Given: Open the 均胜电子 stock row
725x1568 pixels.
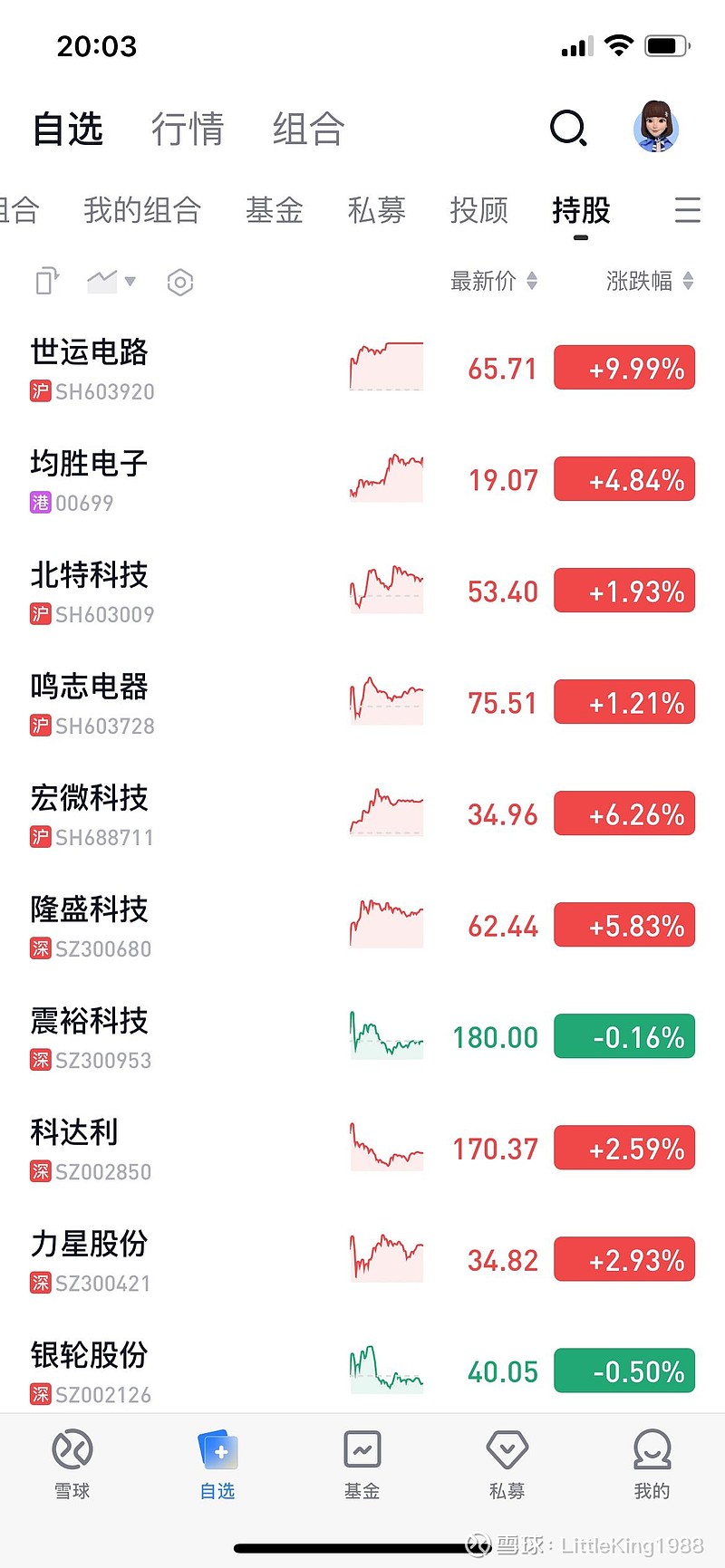Looking at the screenshot, I should (x=89, y=479).
